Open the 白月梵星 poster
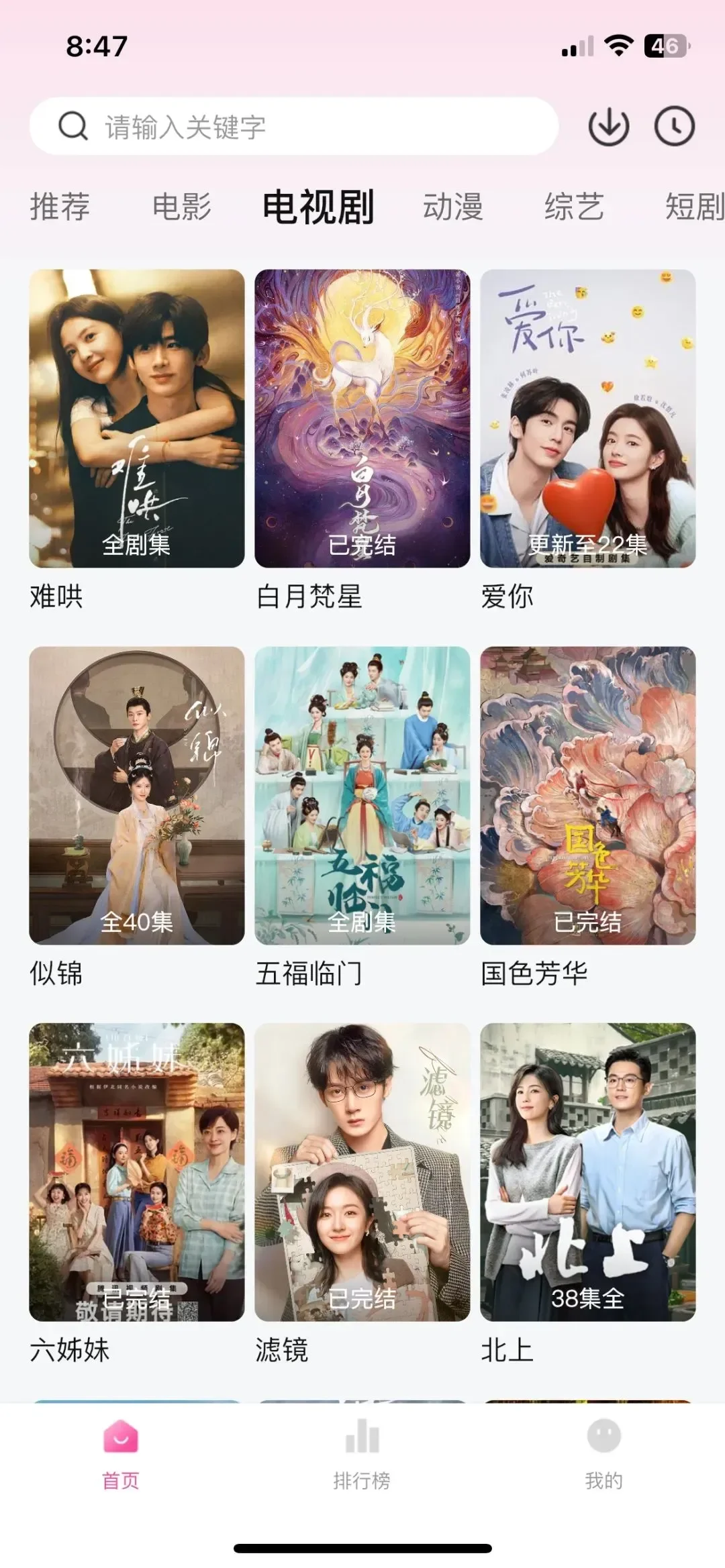 coord(362,419)
